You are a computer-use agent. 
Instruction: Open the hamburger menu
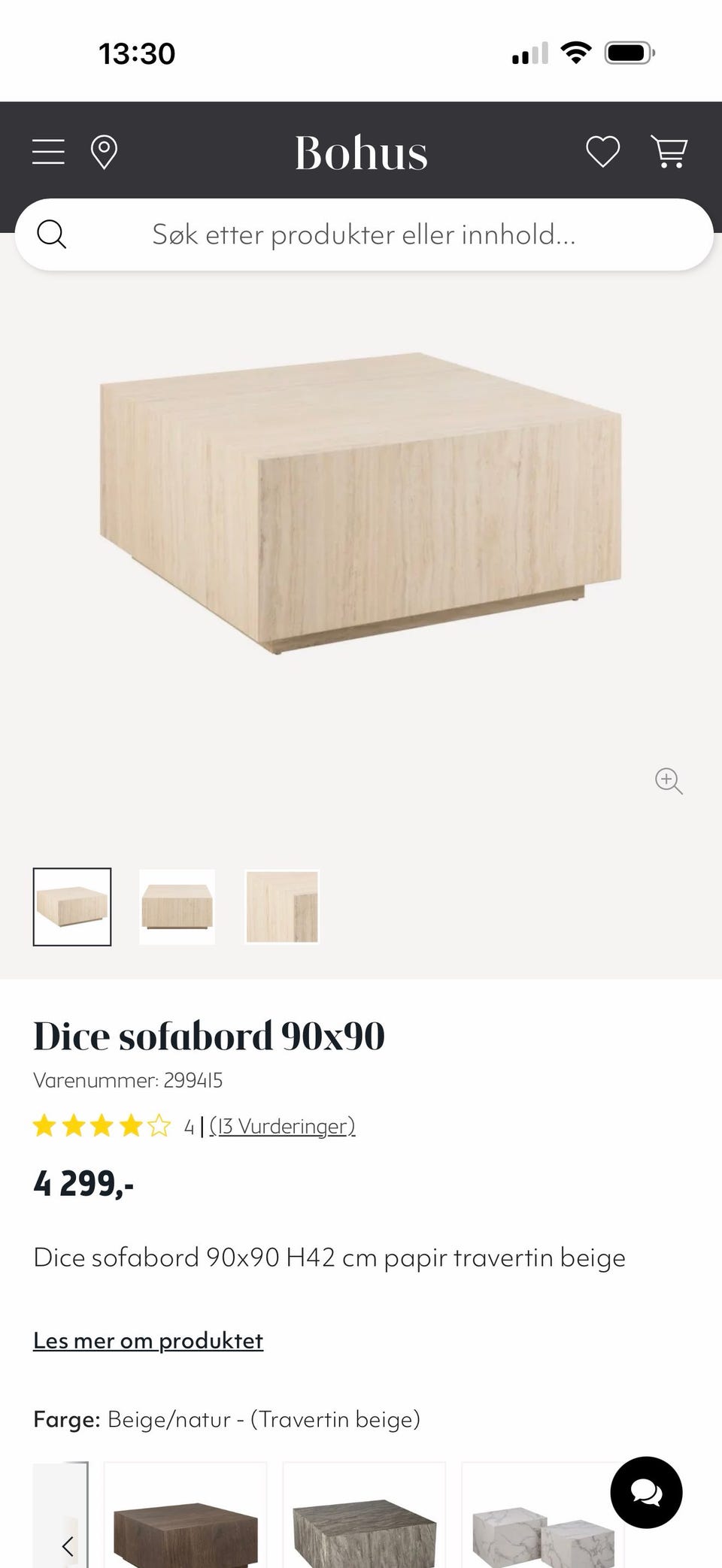(x=48, y=152)
